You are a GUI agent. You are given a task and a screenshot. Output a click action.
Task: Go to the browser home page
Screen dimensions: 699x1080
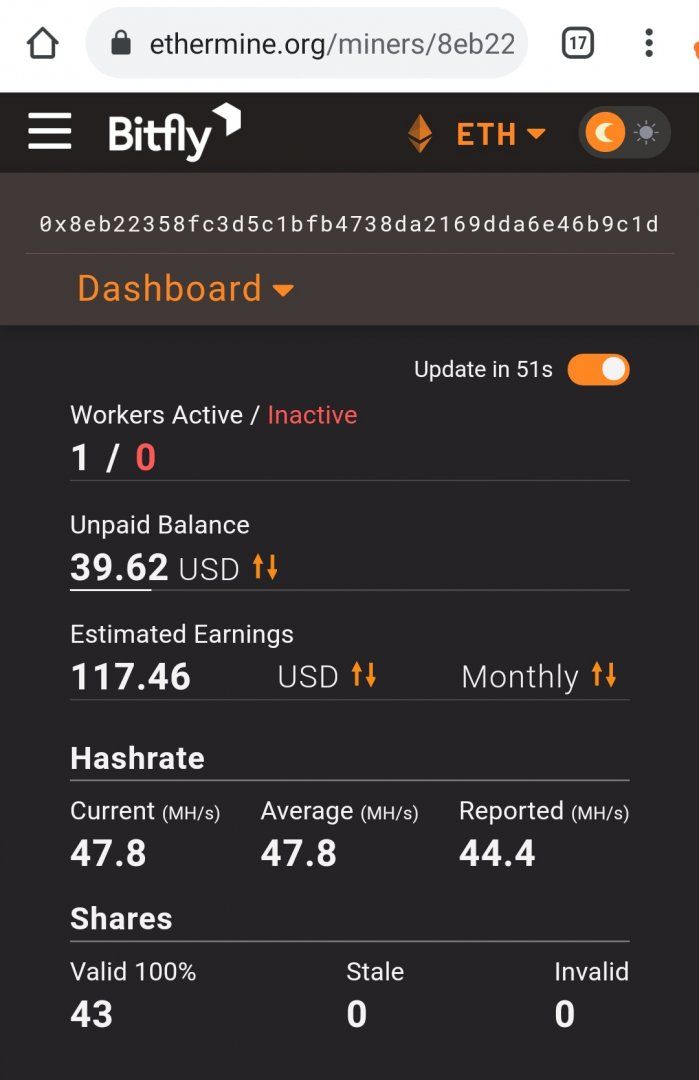click(x=43, y=43)
